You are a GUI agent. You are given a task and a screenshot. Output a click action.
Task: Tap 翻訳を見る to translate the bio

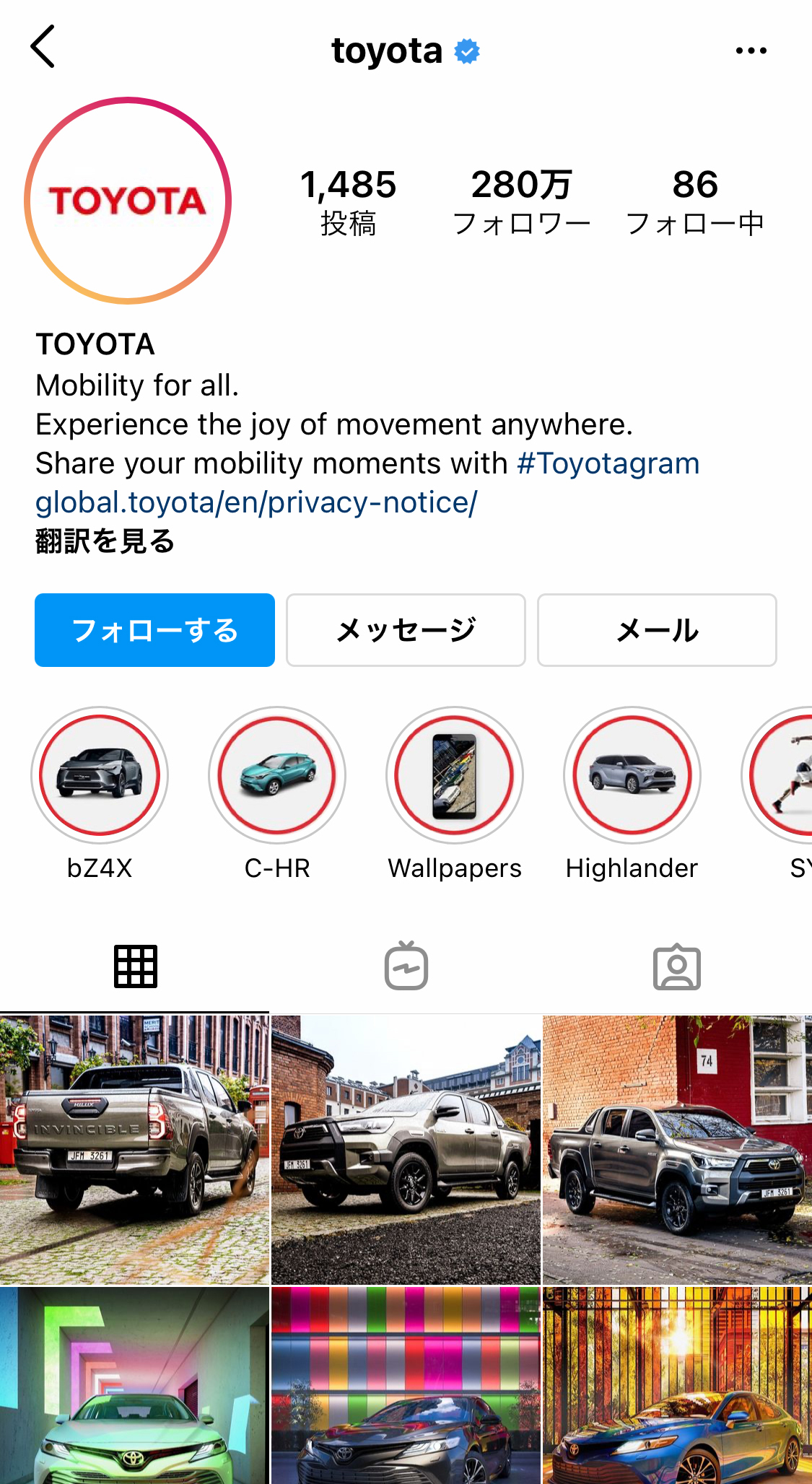point(105,541)
